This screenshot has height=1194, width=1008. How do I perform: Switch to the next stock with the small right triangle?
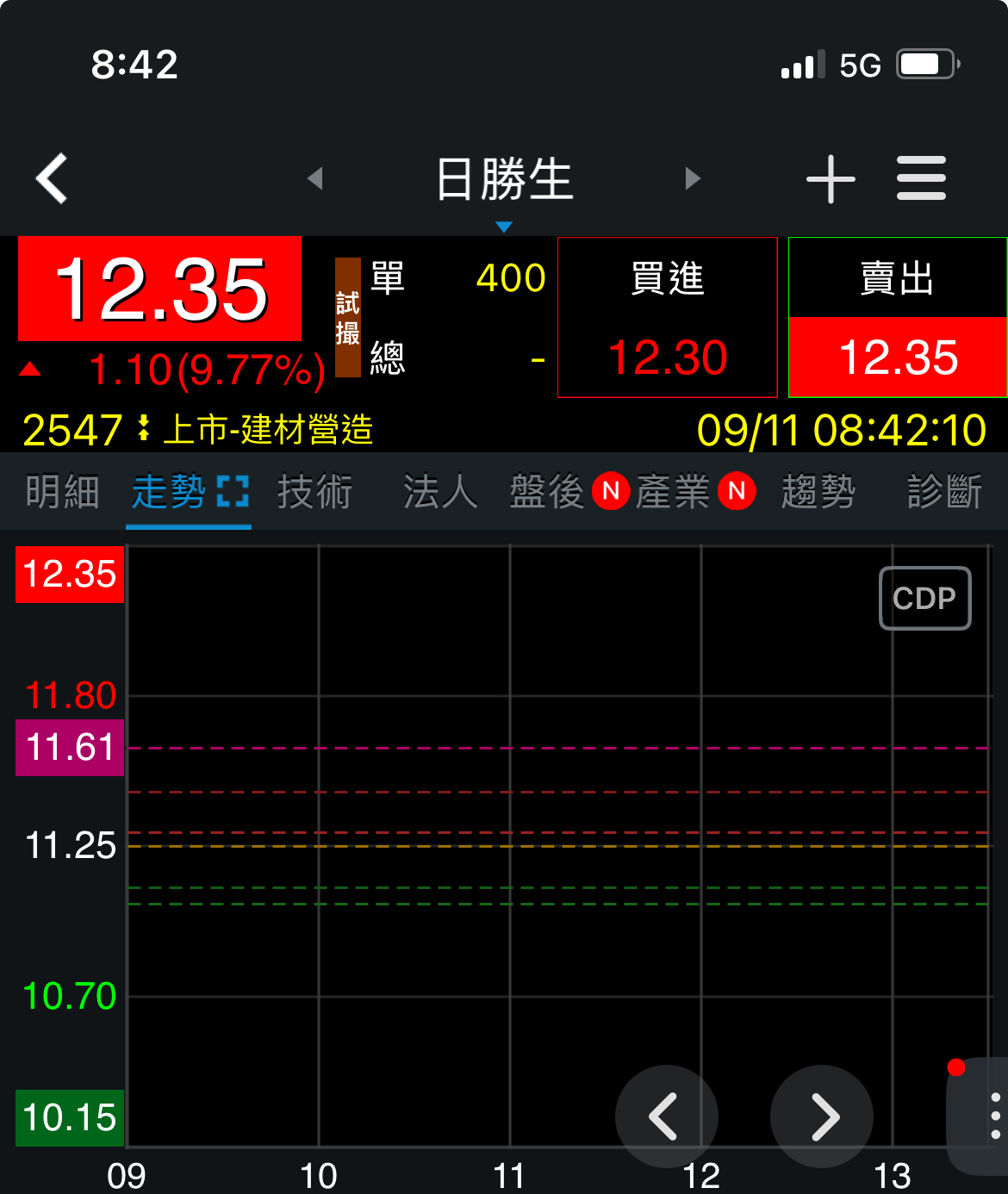(693, 178)
